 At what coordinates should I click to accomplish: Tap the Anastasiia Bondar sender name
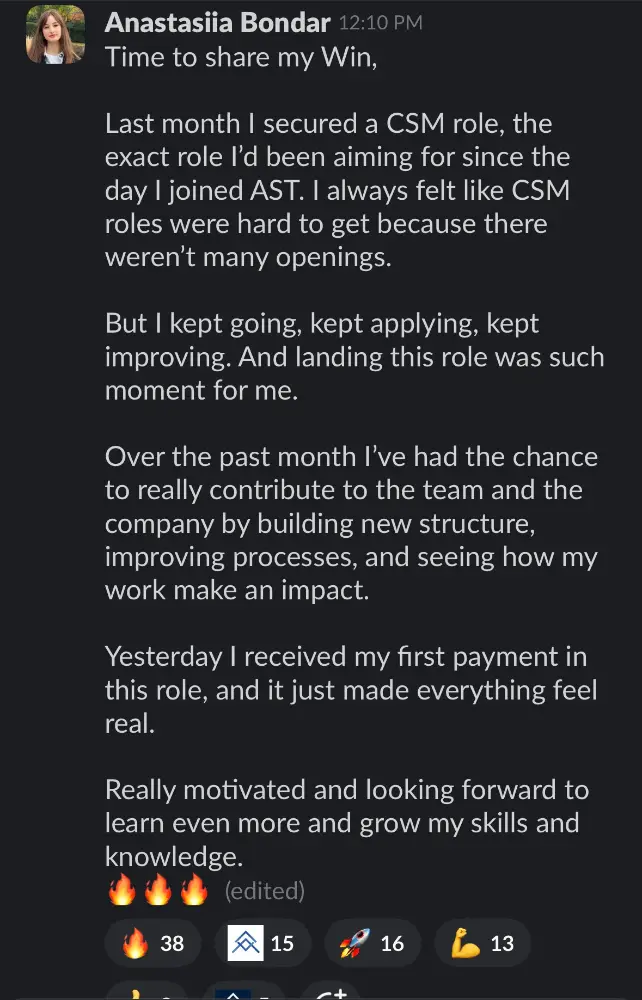tap(217, 22)
